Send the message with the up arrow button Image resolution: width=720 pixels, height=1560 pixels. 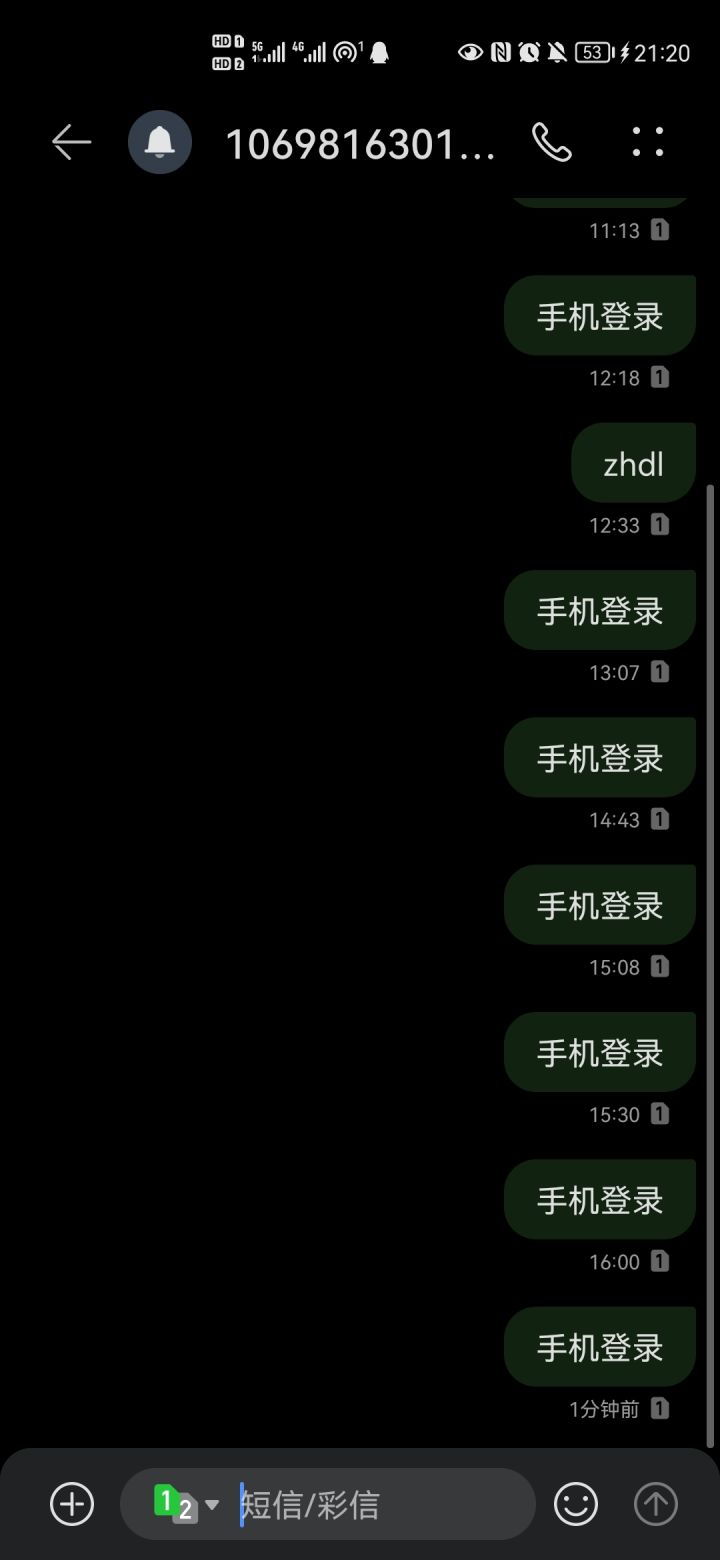[655, 1504]
